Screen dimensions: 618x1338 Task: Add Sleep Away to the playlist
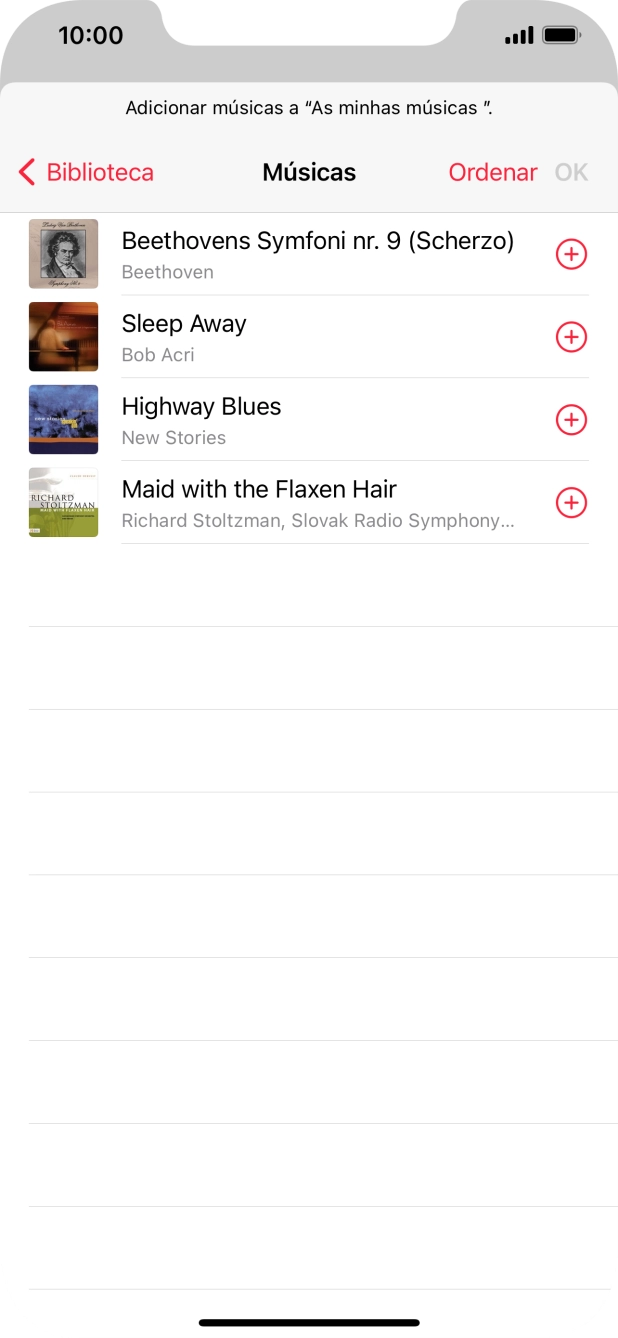coord(571,337)
